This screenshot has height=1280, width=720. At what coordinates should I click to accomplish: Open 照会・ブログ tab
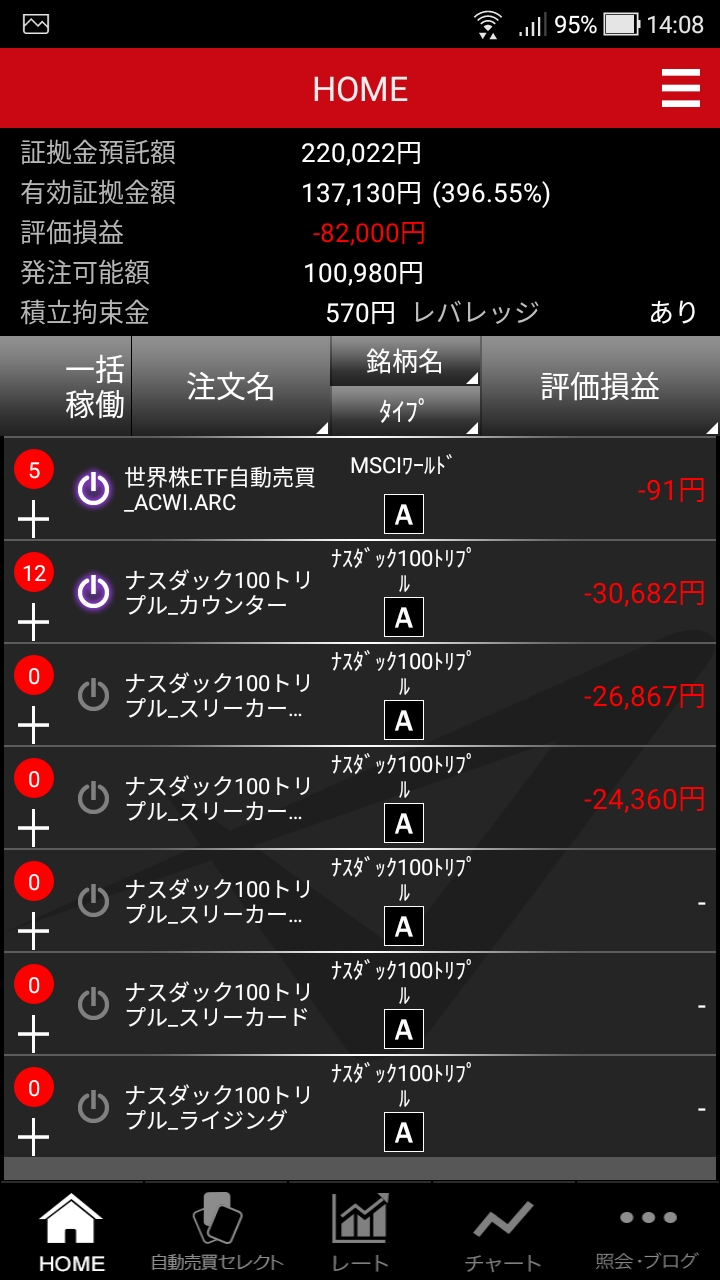(x=648, y=1232)
